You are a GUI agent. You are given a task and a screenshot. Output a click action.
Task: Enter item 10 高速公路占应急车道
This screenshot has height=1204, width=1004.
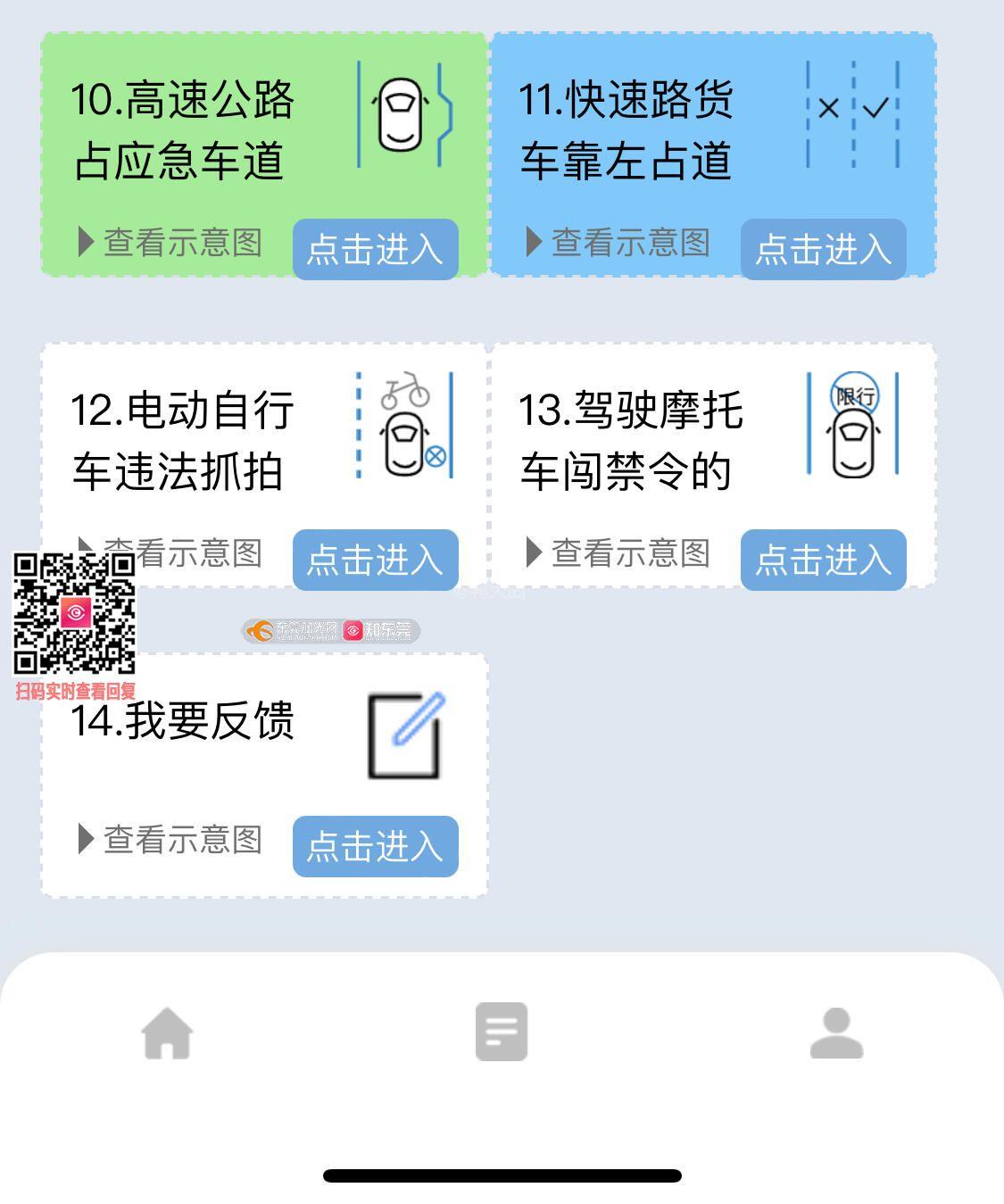point(375,249)
